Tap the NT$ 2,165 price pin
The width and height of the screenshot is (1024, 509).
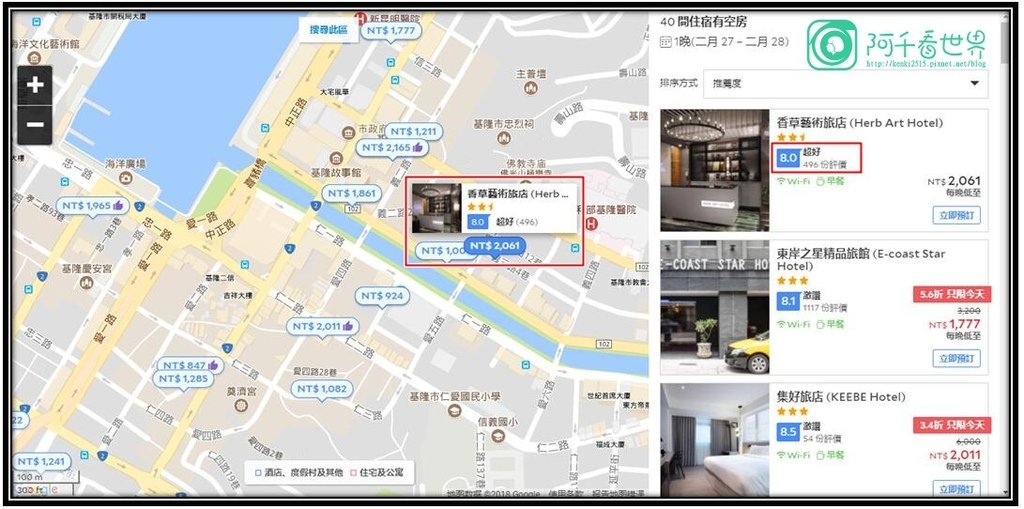point(391,148)
